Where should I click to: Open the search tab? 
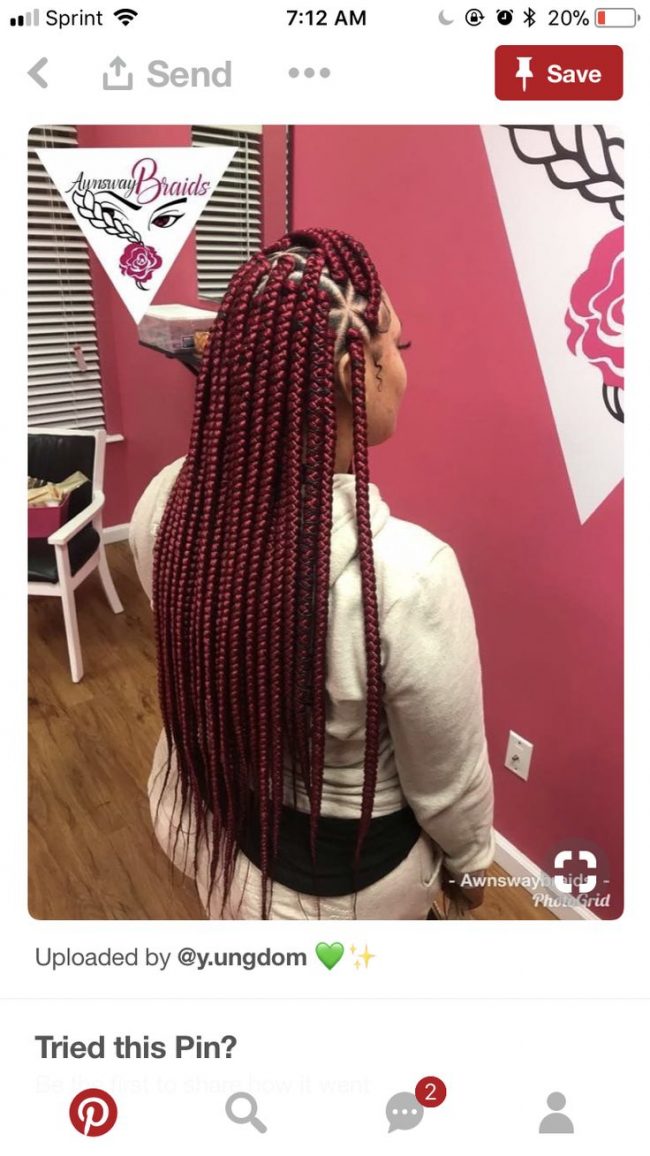245,1112
